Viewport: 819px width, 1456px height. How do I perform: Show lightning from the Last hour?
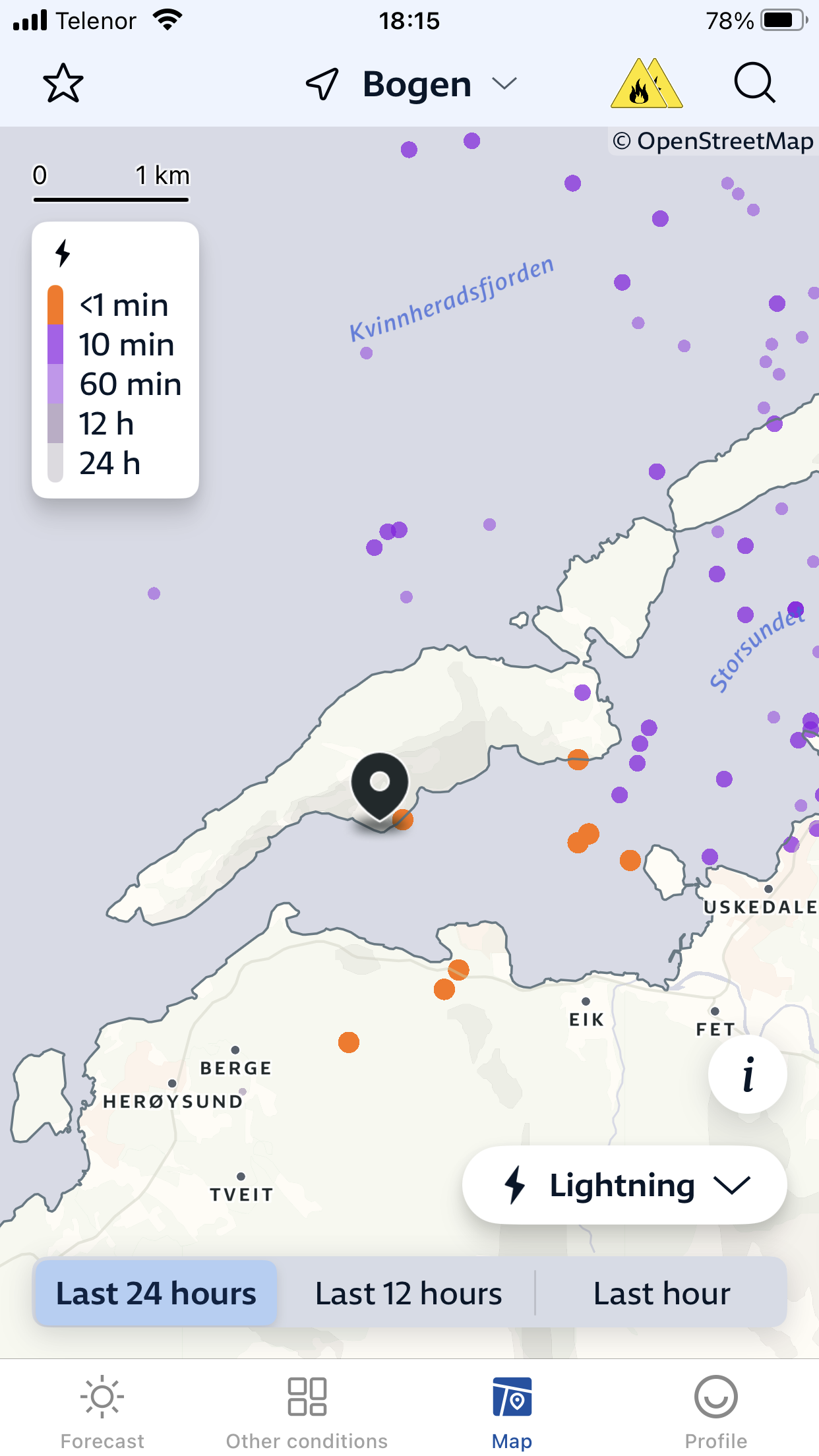point(661,1293)
